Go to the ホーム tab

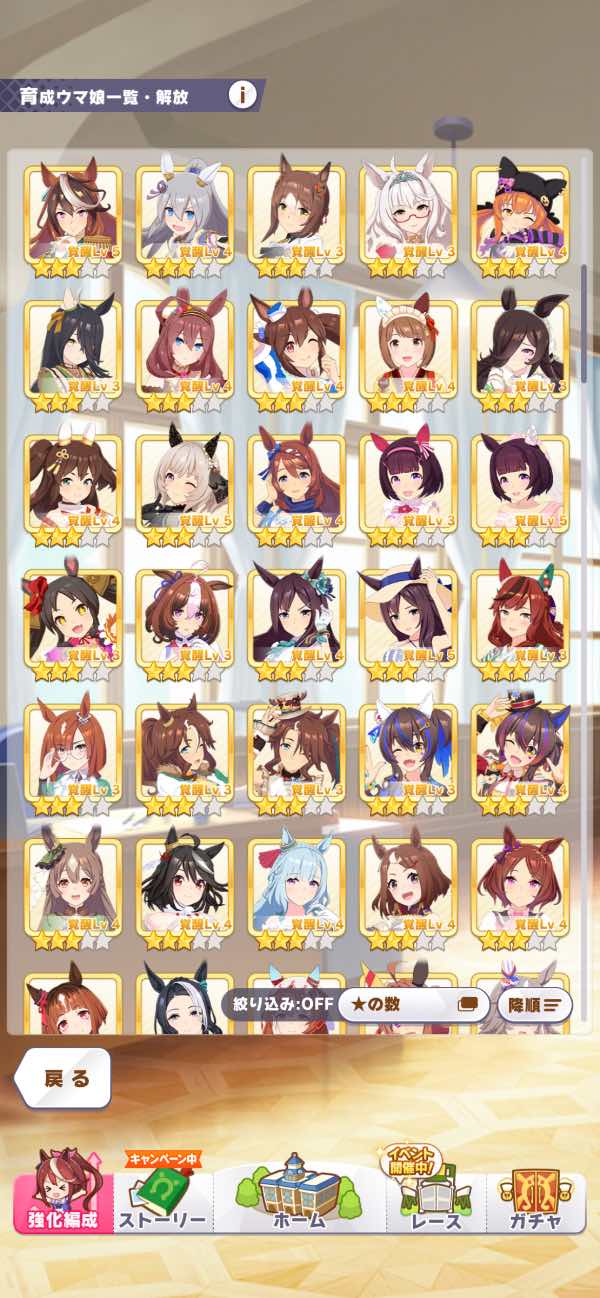[298, 1196]
